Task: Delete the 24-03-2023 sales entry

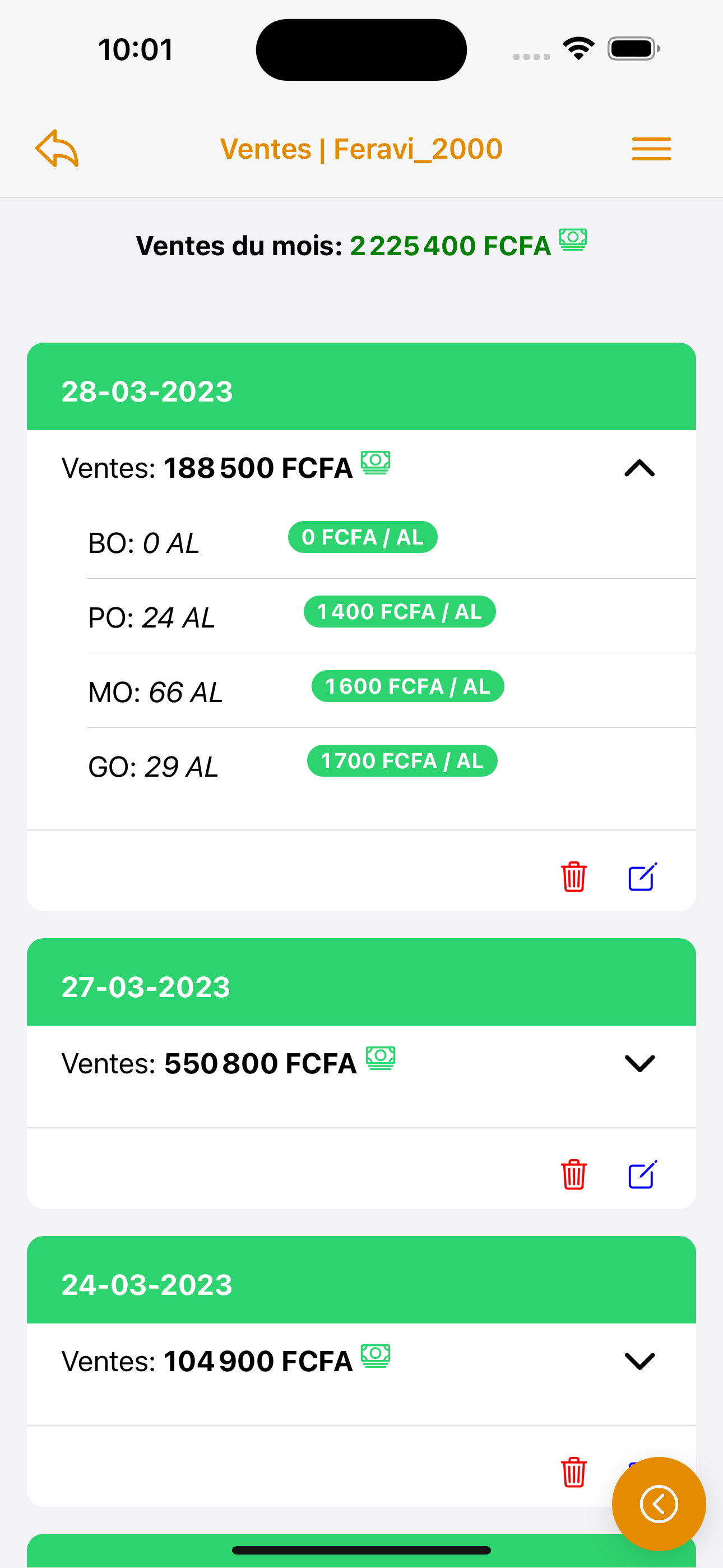Action: point(573,1473)
